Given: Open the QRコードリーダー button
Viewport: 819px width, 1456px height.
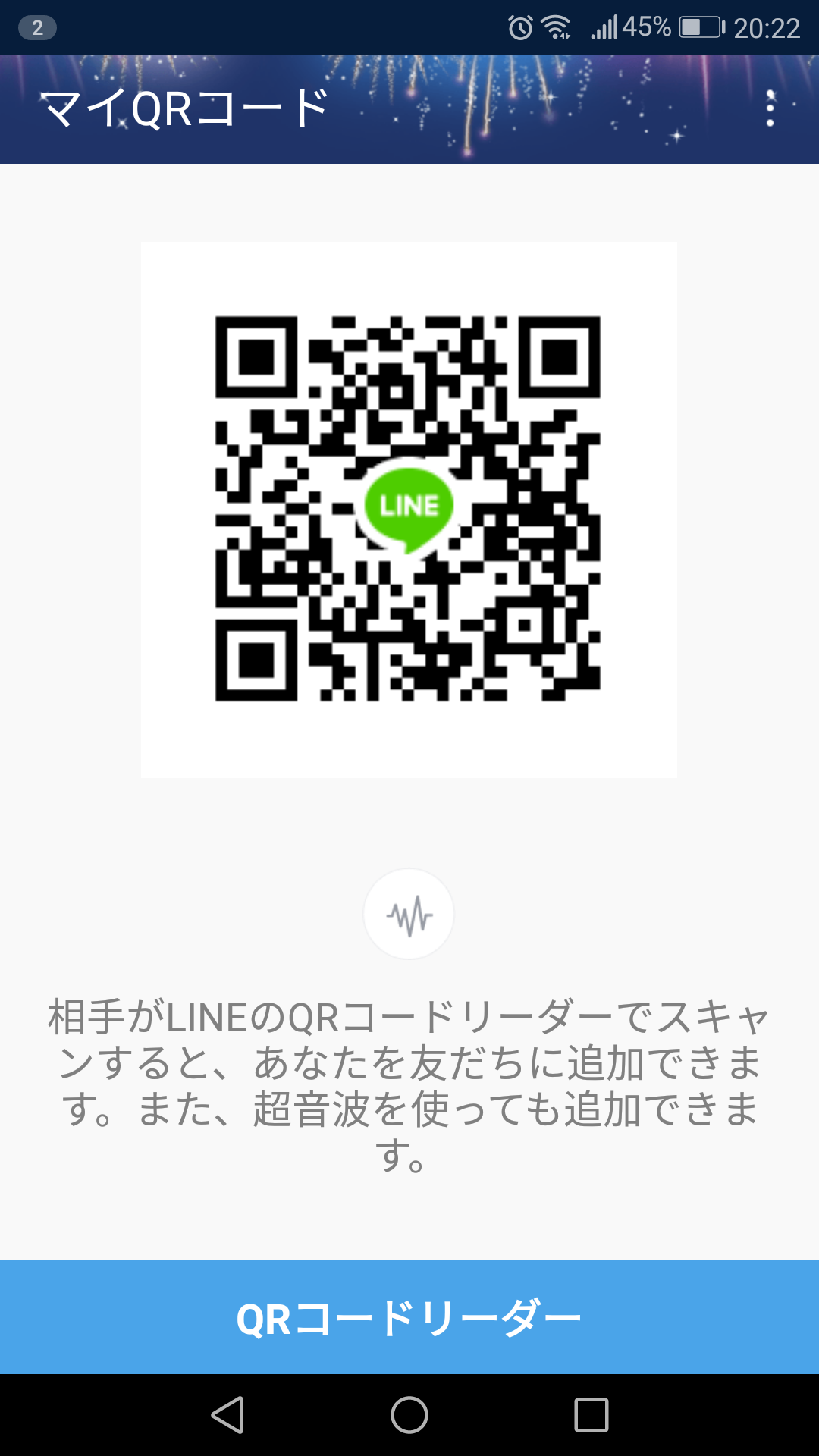Looking at the screenshot, I should (409, 1317).
